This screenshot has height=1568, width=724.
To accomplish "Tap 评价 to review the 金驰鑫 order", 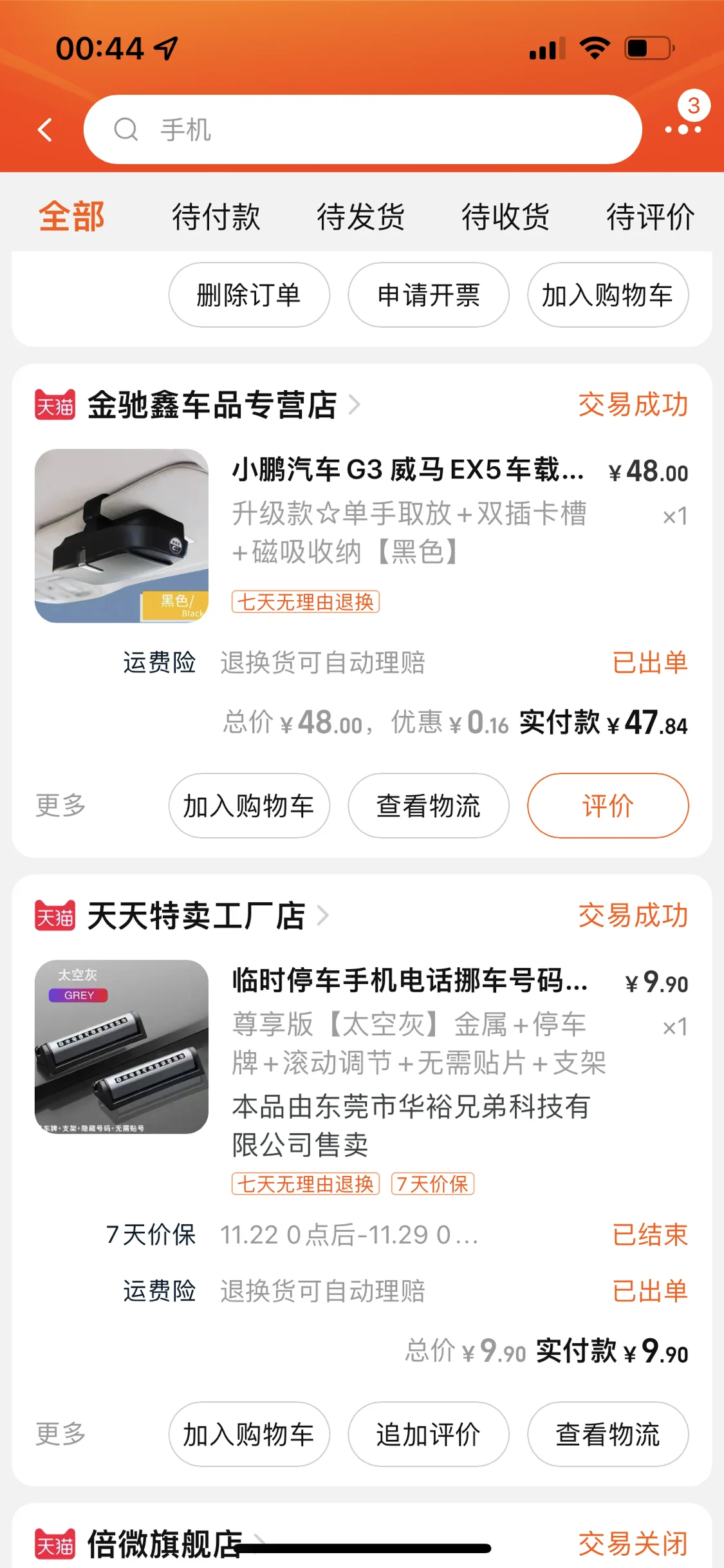I will tap(608, 806).
